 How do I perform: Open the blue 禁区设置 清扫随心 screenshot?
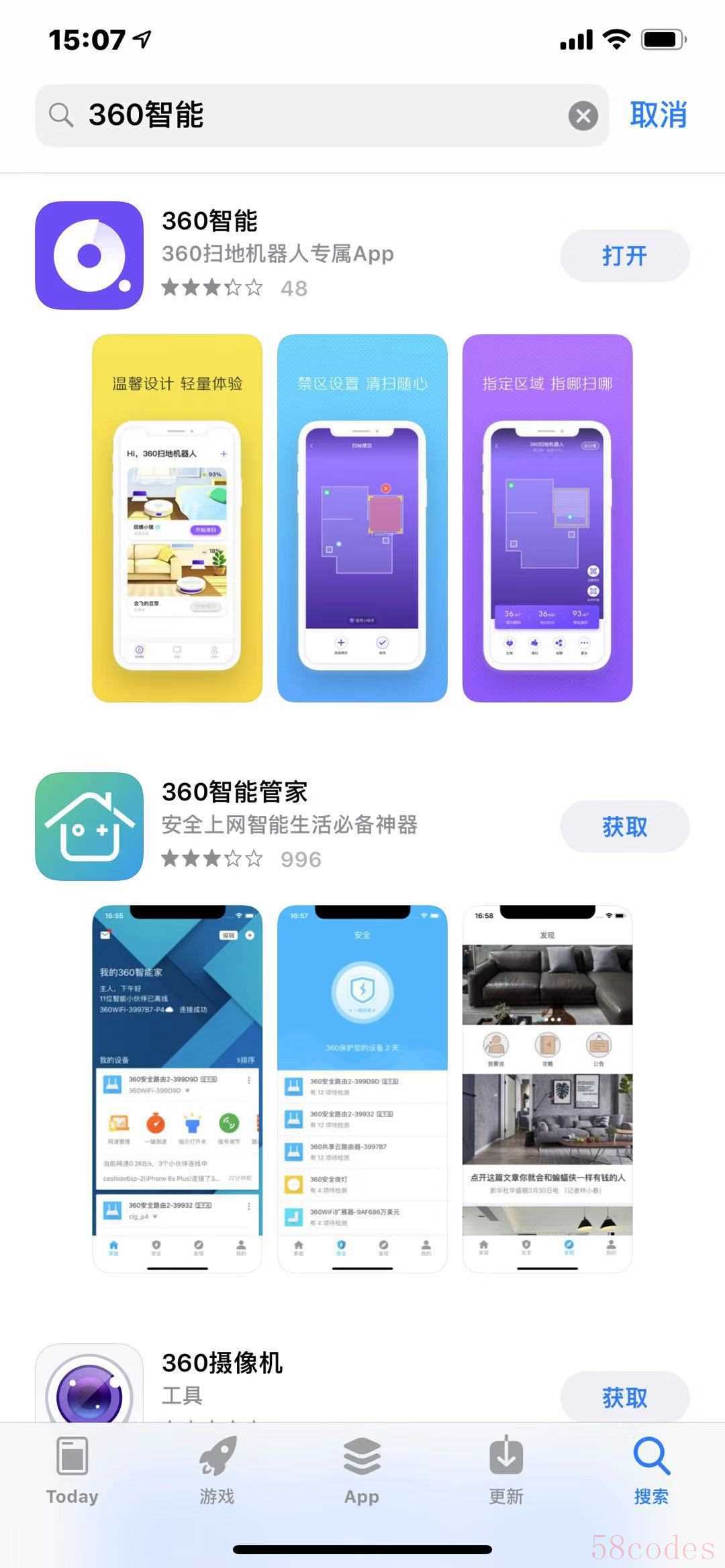(362, 518)
